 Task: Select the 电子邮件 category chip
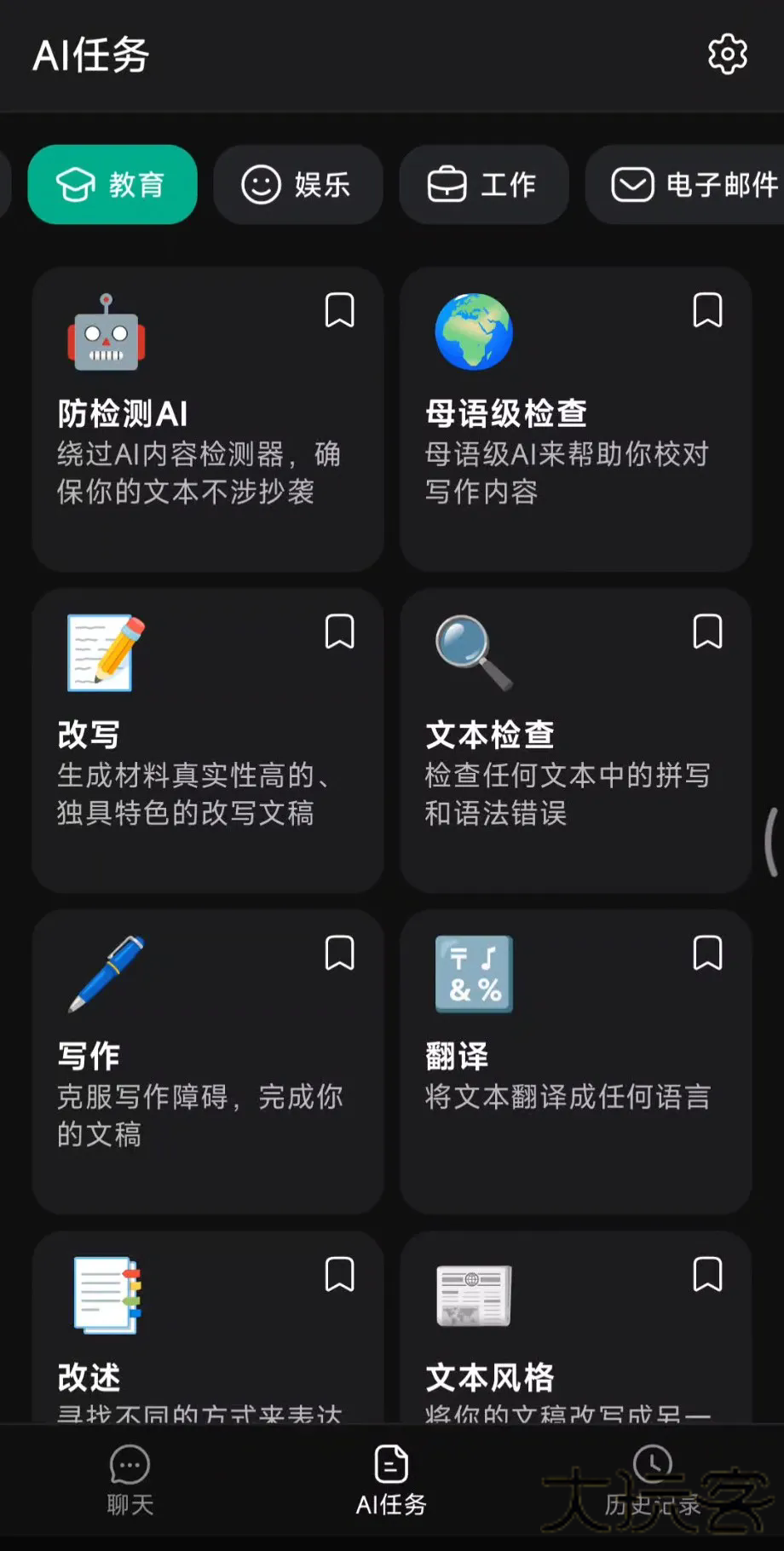692,185
